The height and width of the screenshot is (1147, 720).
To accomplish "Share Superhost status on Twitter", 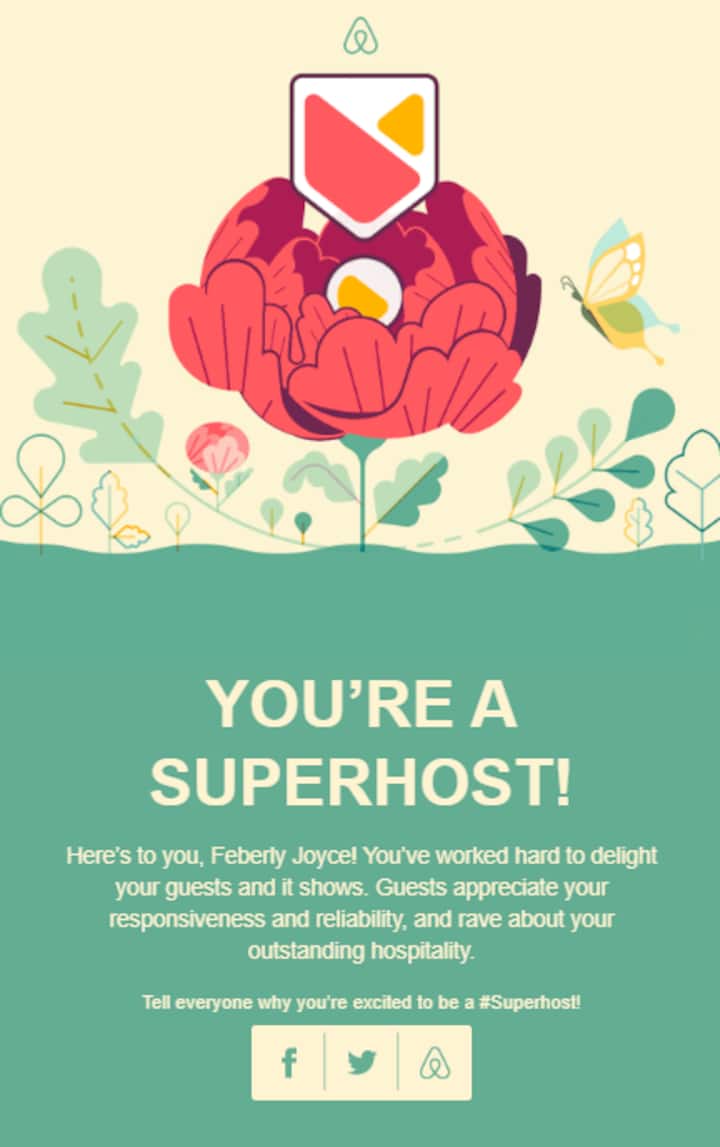I will click(361, 1062).
